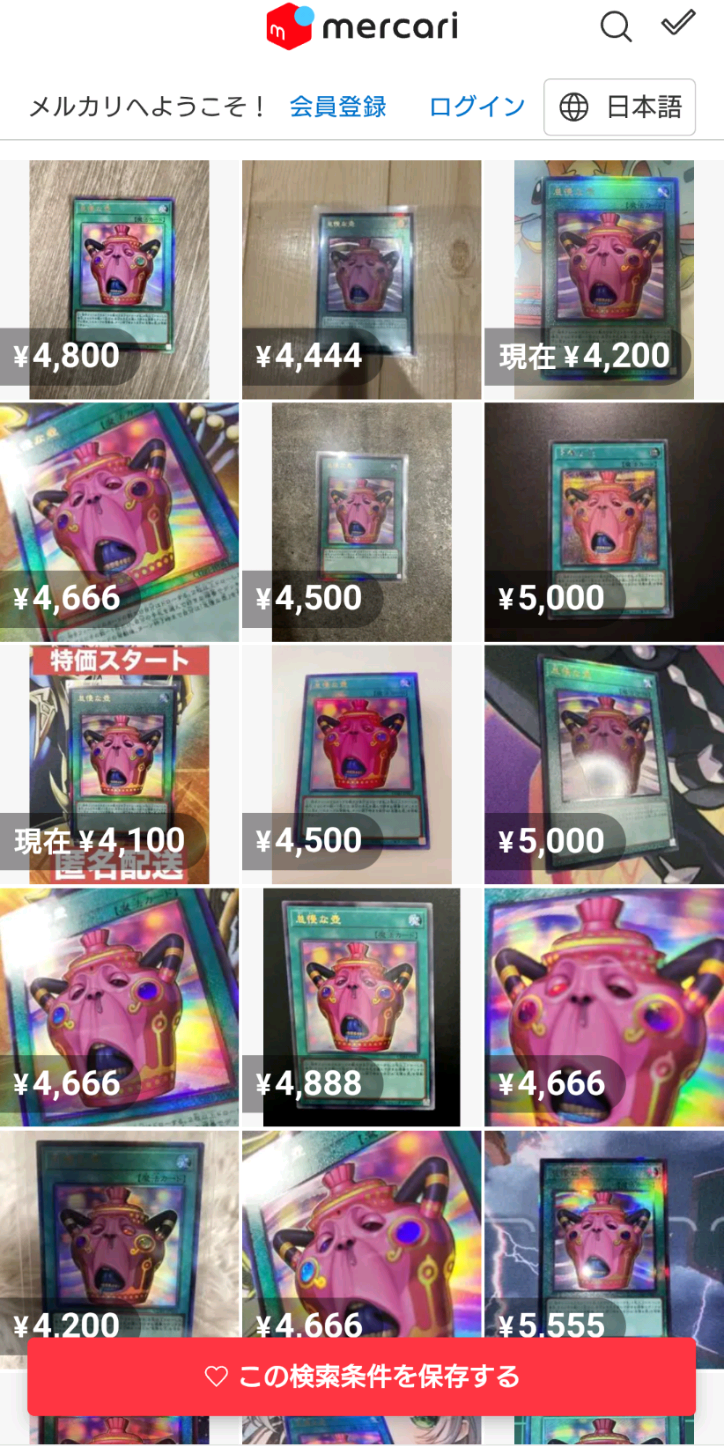Open the ¥4,800 card listing
Image resolution: width=724 pixels, height=1447 pixels.
[119, 280]
